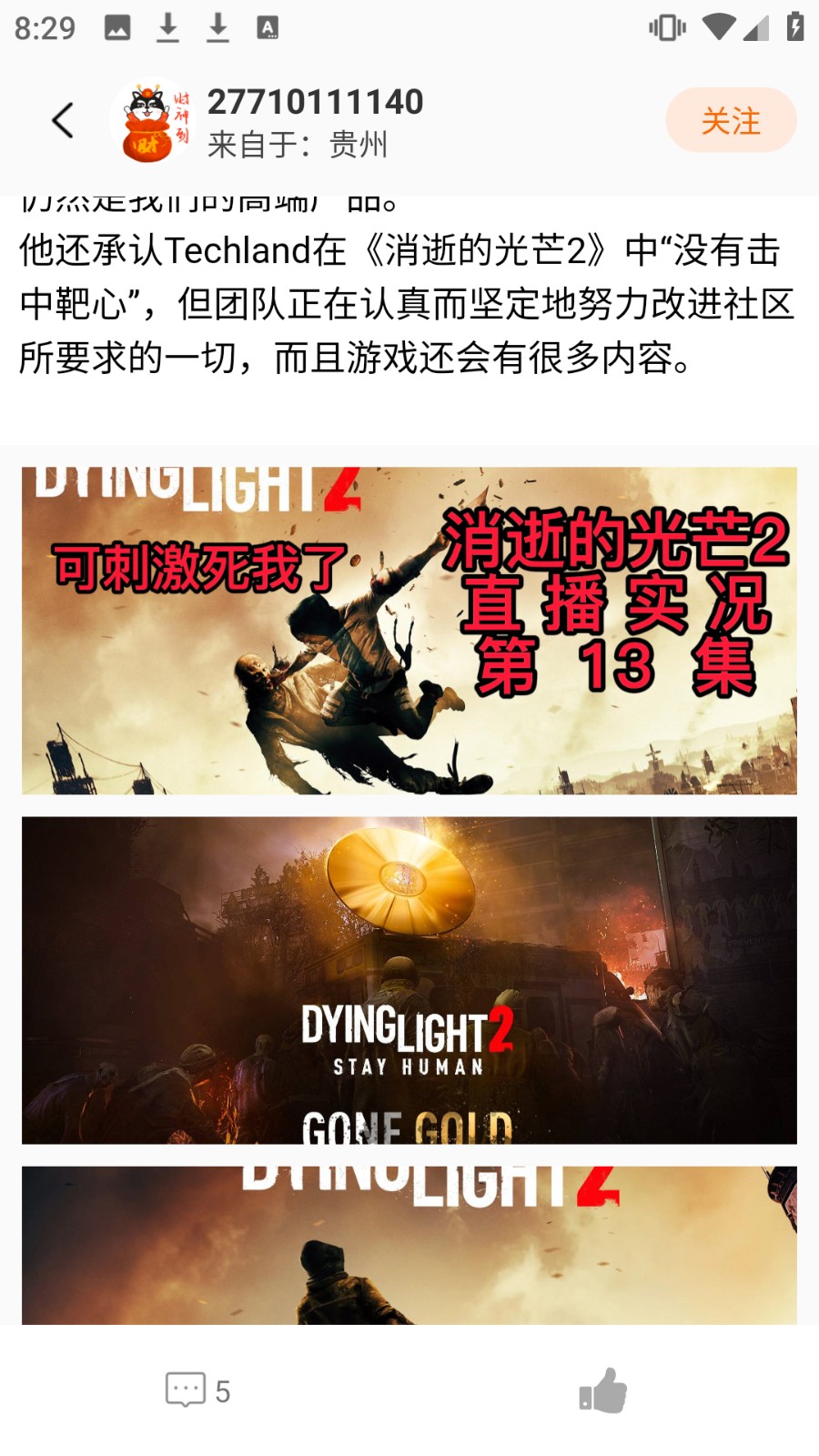
Task: Tap the vibrate mode status icon
Action: [667, 27]
